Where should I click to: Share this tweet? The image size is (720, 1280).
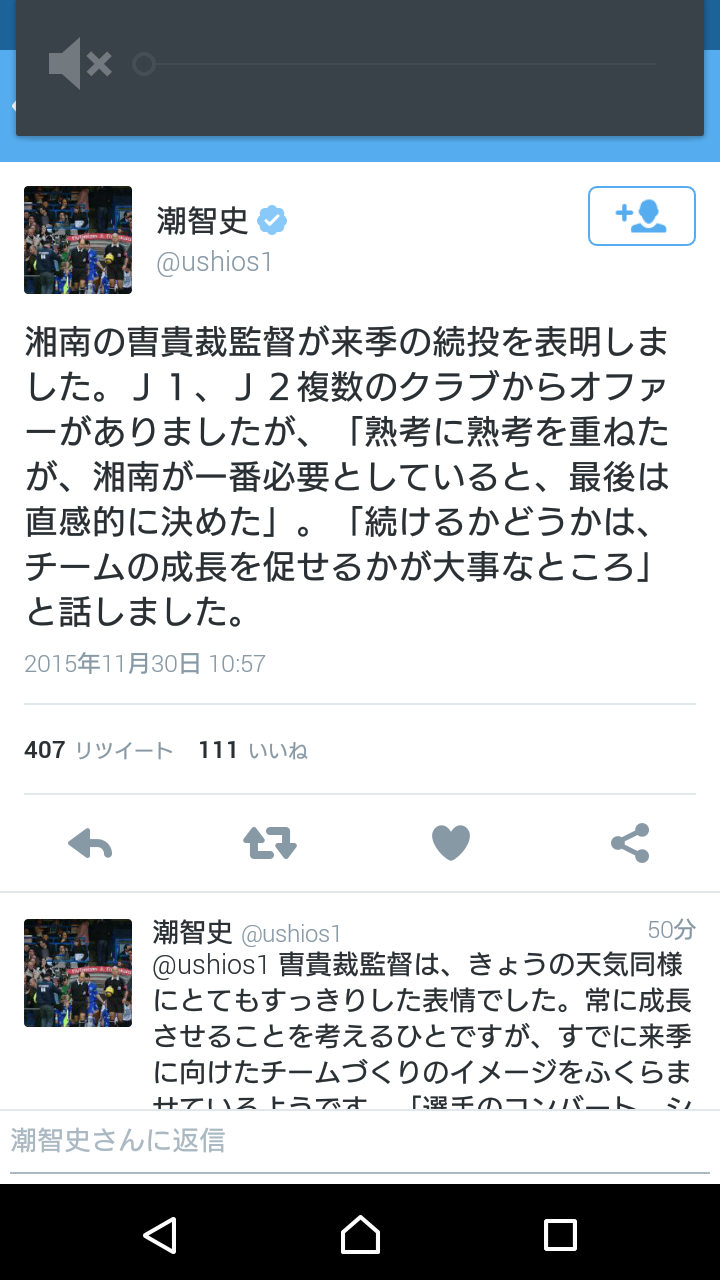pyautogui.click(x=630, y=844)
